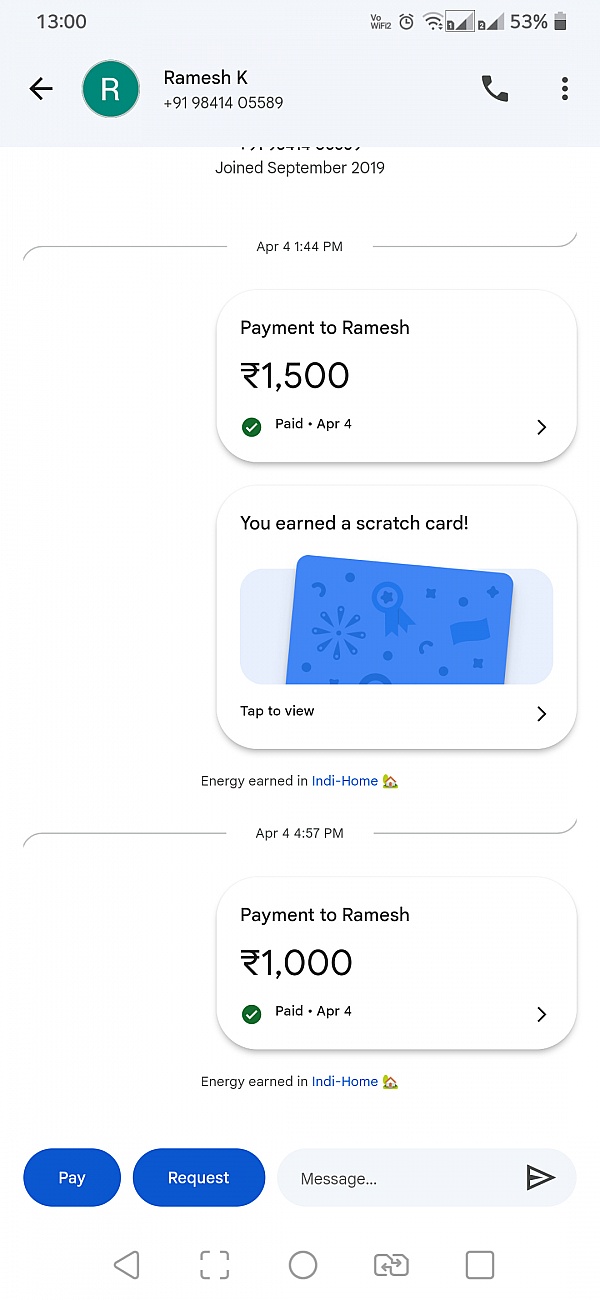The height and width of the screenshot is (1300, 600).
Task: Send the message with the arrow icon
Action: tap(540, 1178)
